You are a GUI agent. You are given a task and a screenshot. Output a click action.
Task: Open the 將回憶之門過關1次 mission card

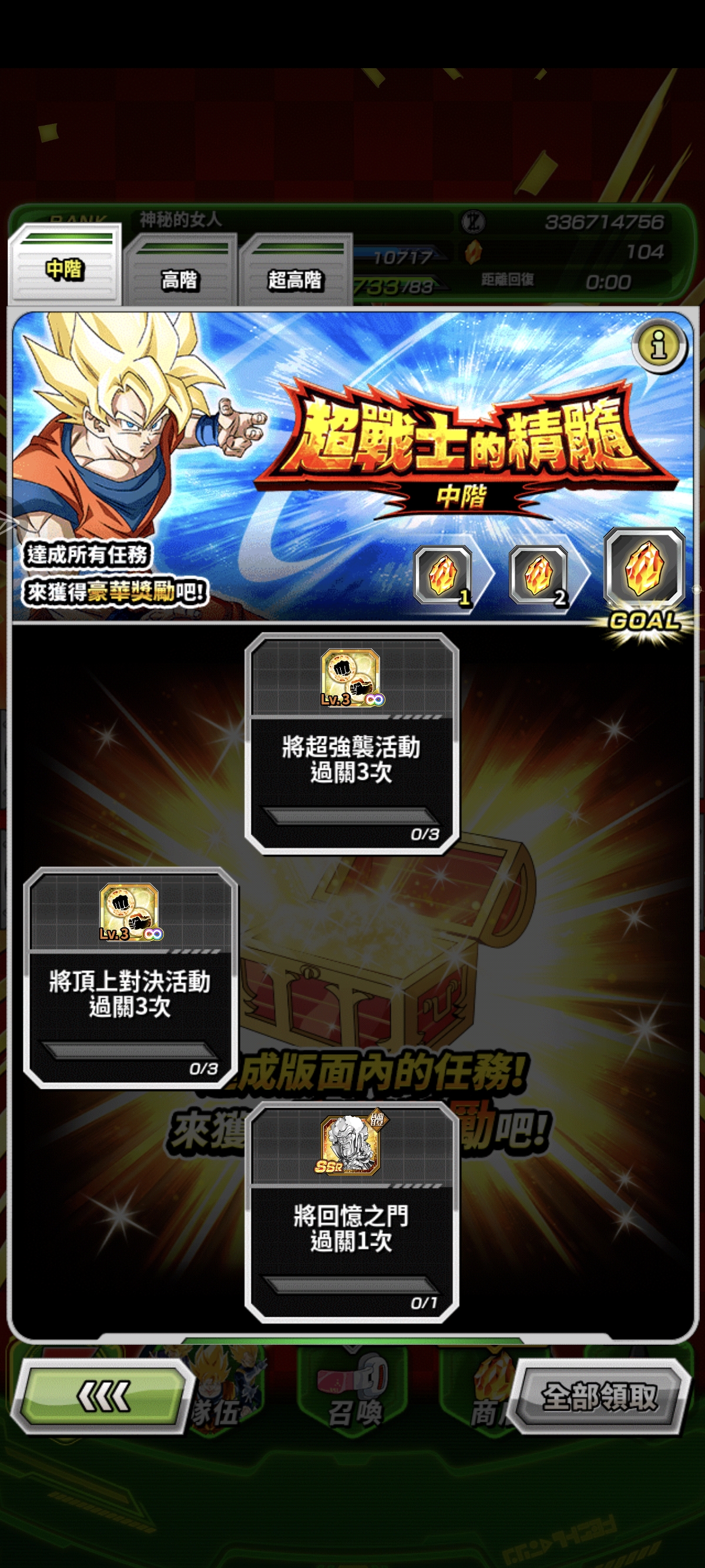(x=351, y=1212)
